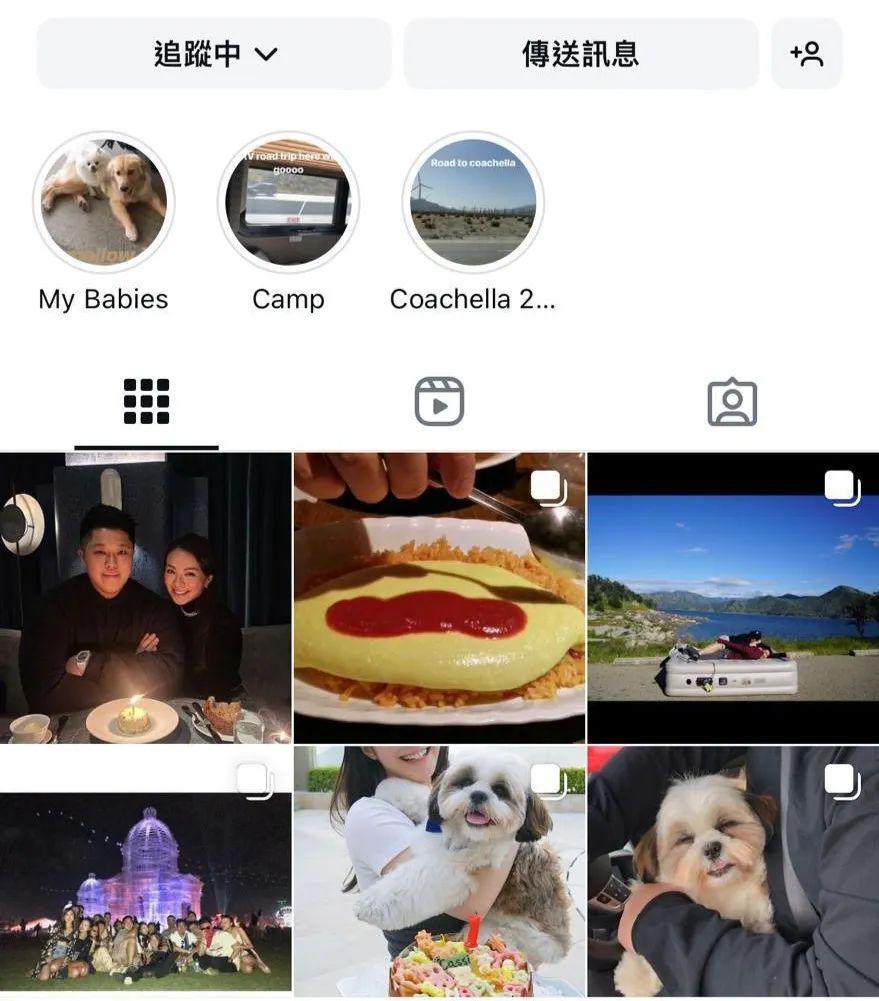Open the dog with birthday cake post
Image resolution: width=879 pixels, height=1001 pixels.
(439, 874)
